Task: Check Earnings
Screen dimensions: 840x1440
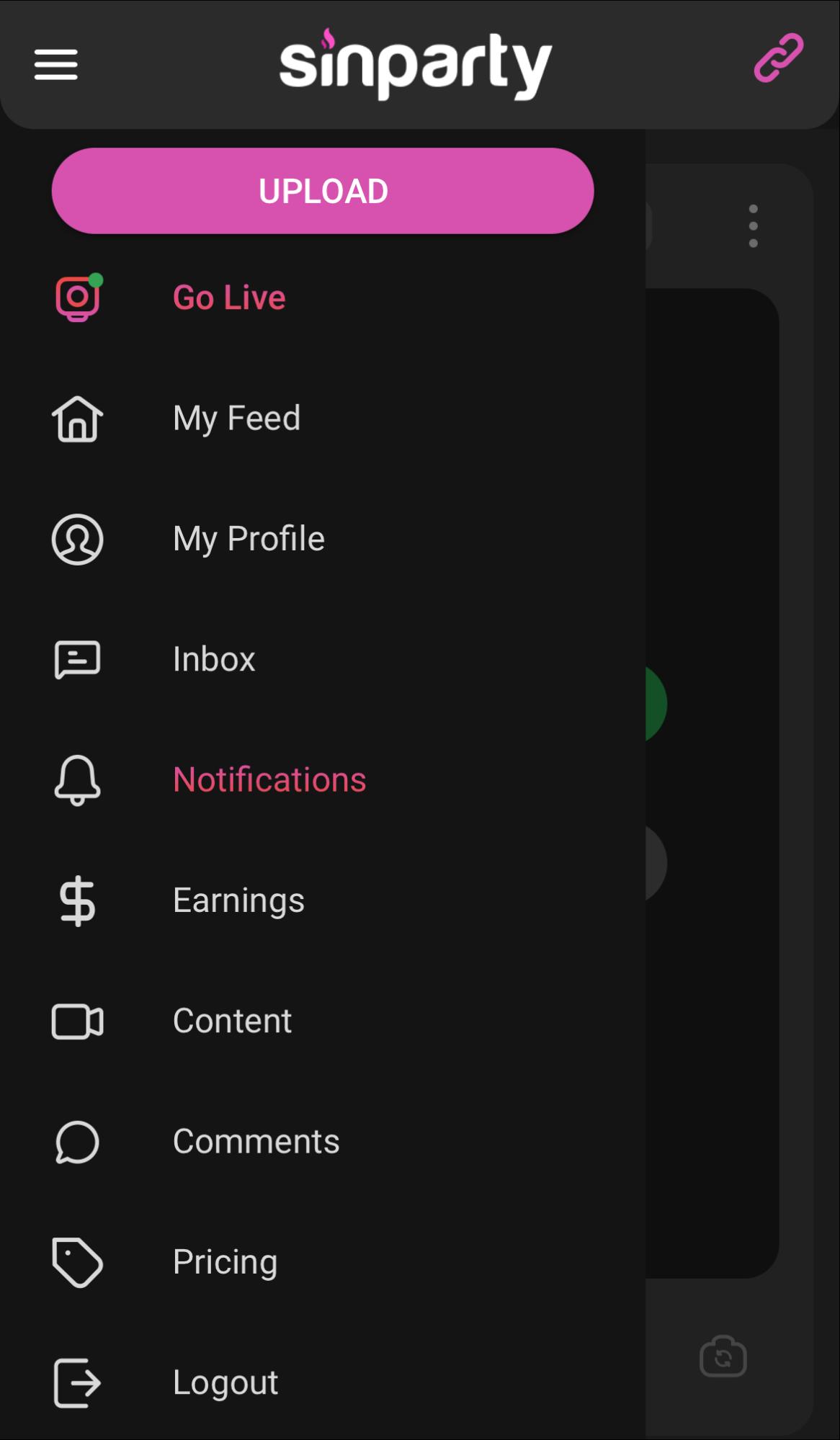Action: [238, 900]
